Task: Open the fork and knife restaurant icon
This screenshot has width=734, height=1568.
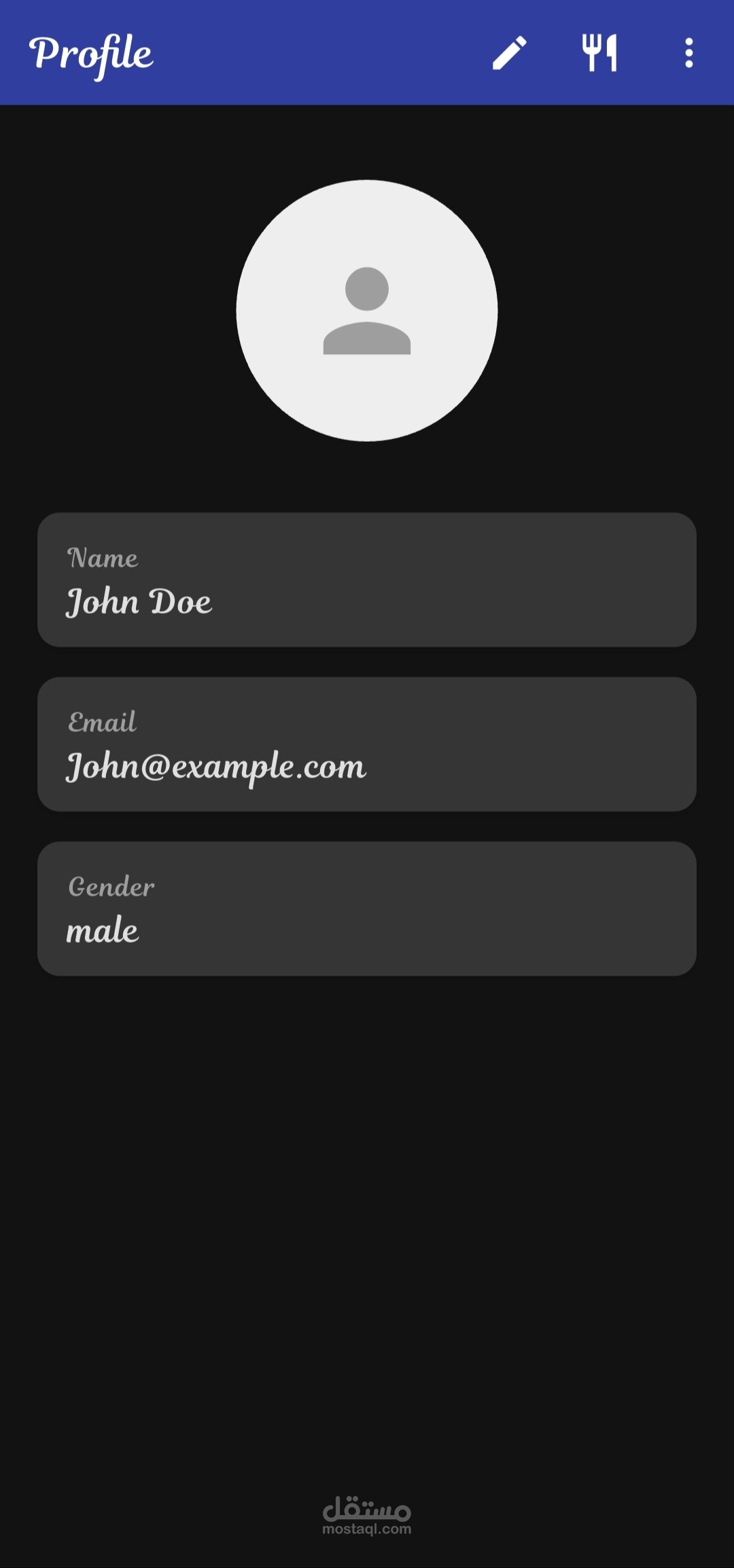Action: coord(599,53)
